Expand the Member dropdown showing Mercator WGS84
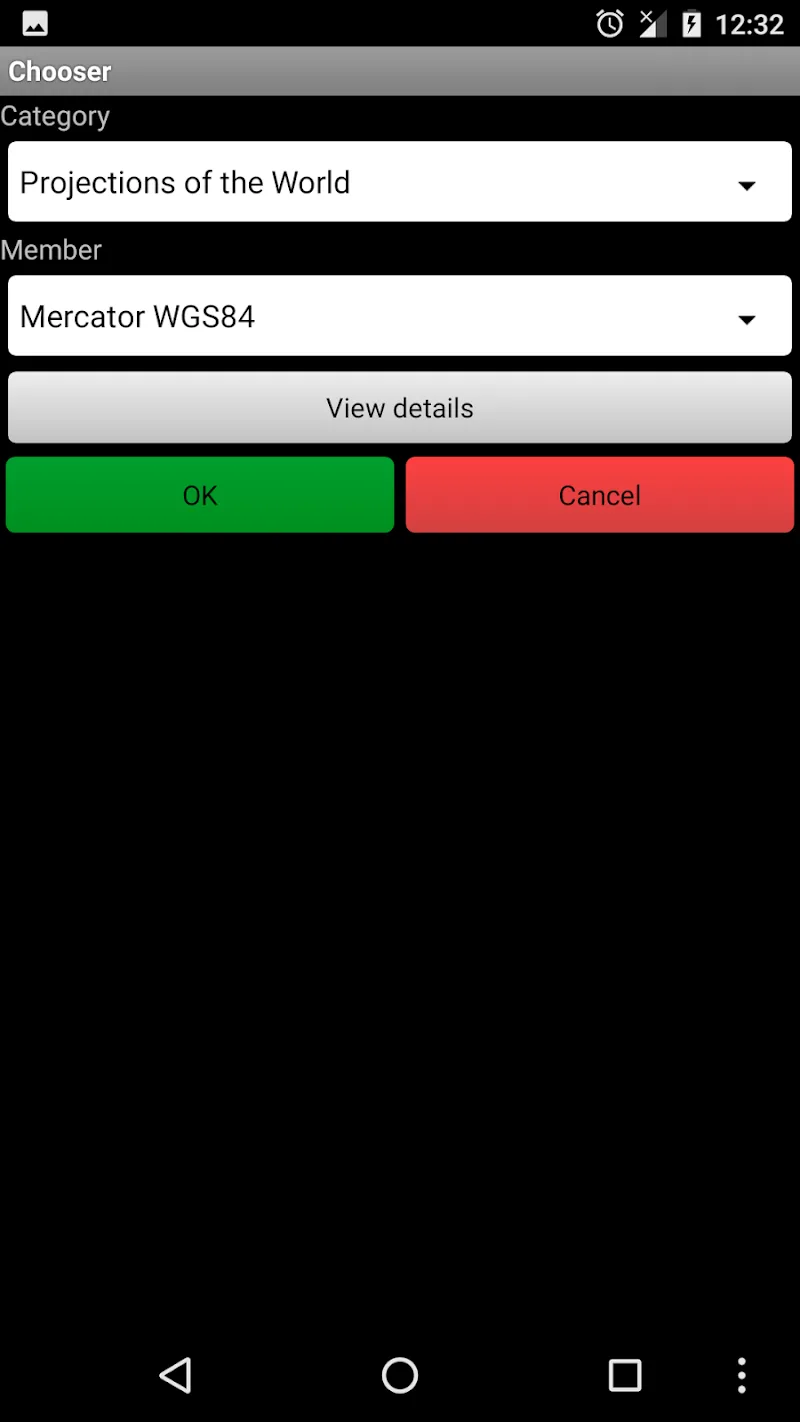 400,315
